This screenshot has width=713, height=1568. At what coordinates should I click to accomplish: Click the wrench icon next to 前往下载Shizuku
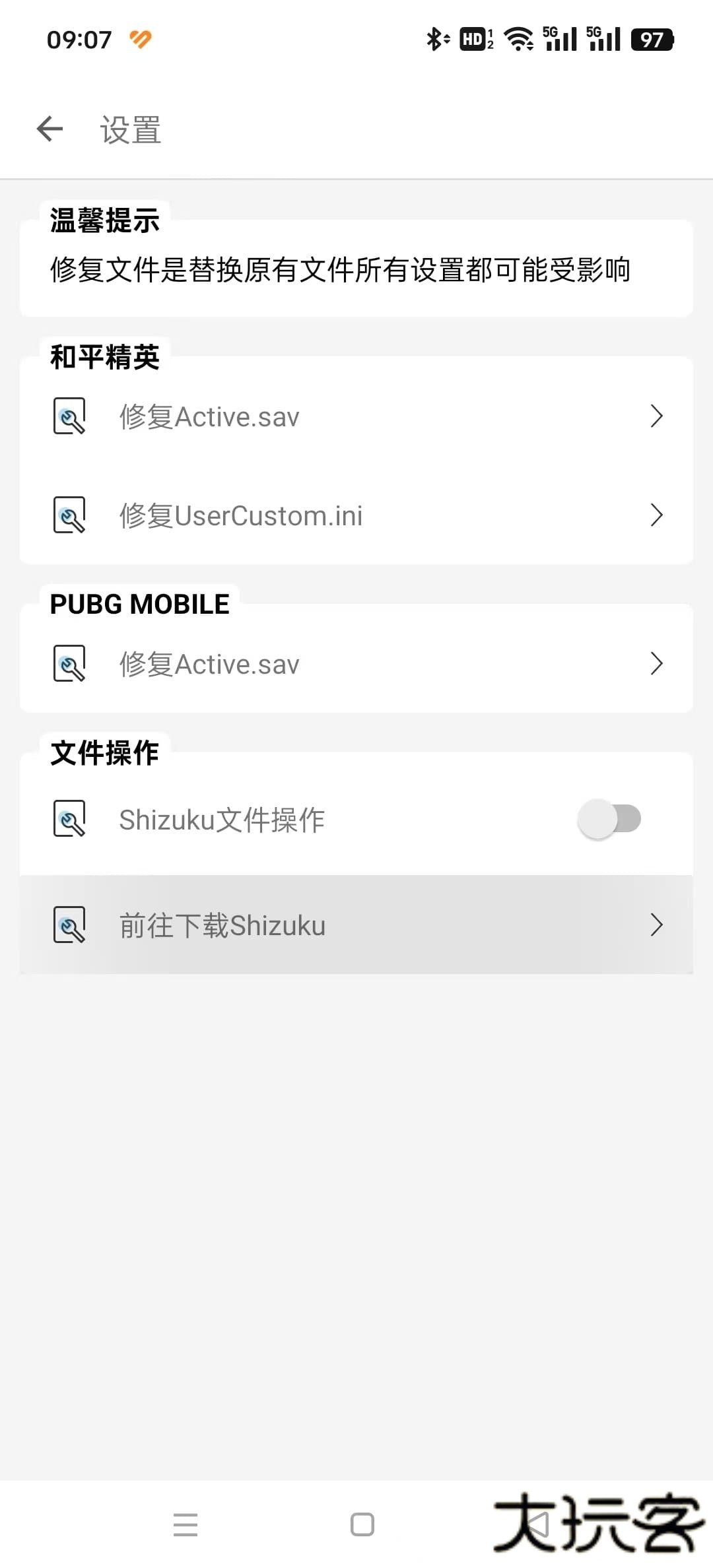click(x=71, y=925)
